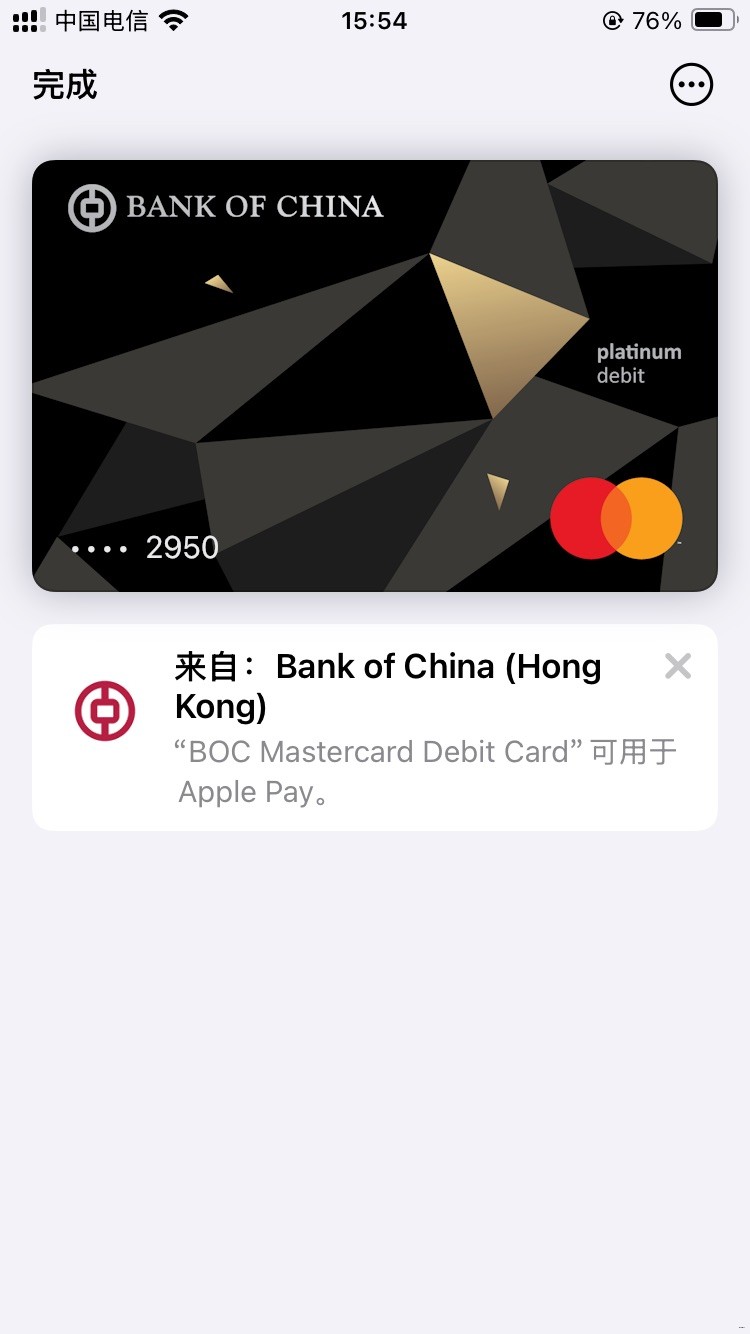Dismiss the Bank of China (Hong Kong) notice
Viewport: 750px width, 1334px height.
tap(678, 666)
